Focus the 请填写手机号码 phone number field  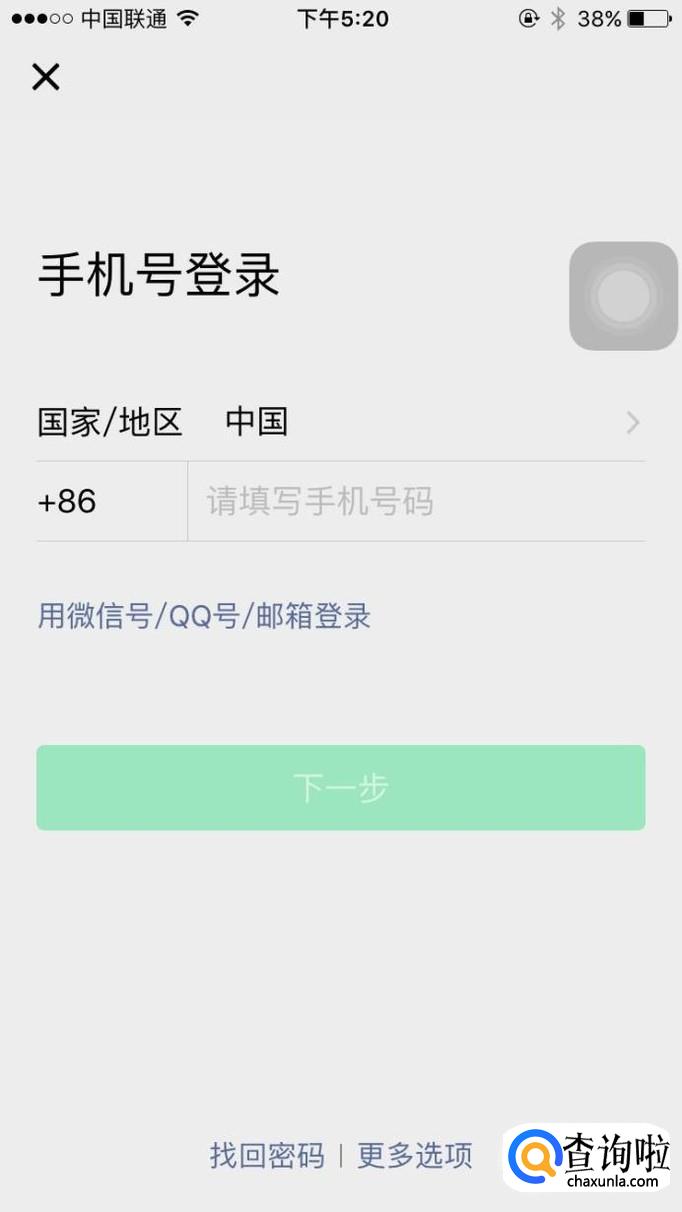tap(415, 501)
